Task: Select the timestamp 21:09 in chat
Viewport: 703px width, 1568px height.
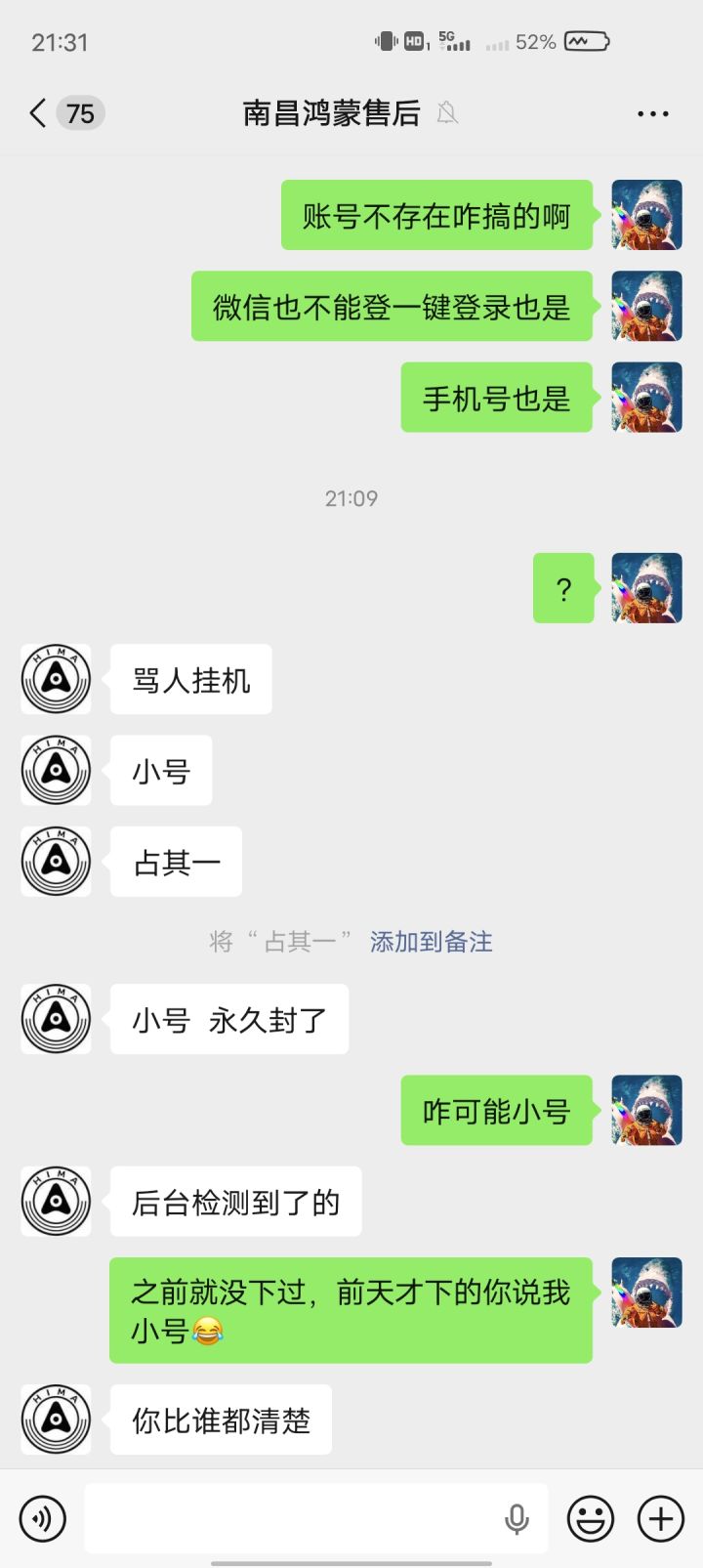Action: click(351, 498)
